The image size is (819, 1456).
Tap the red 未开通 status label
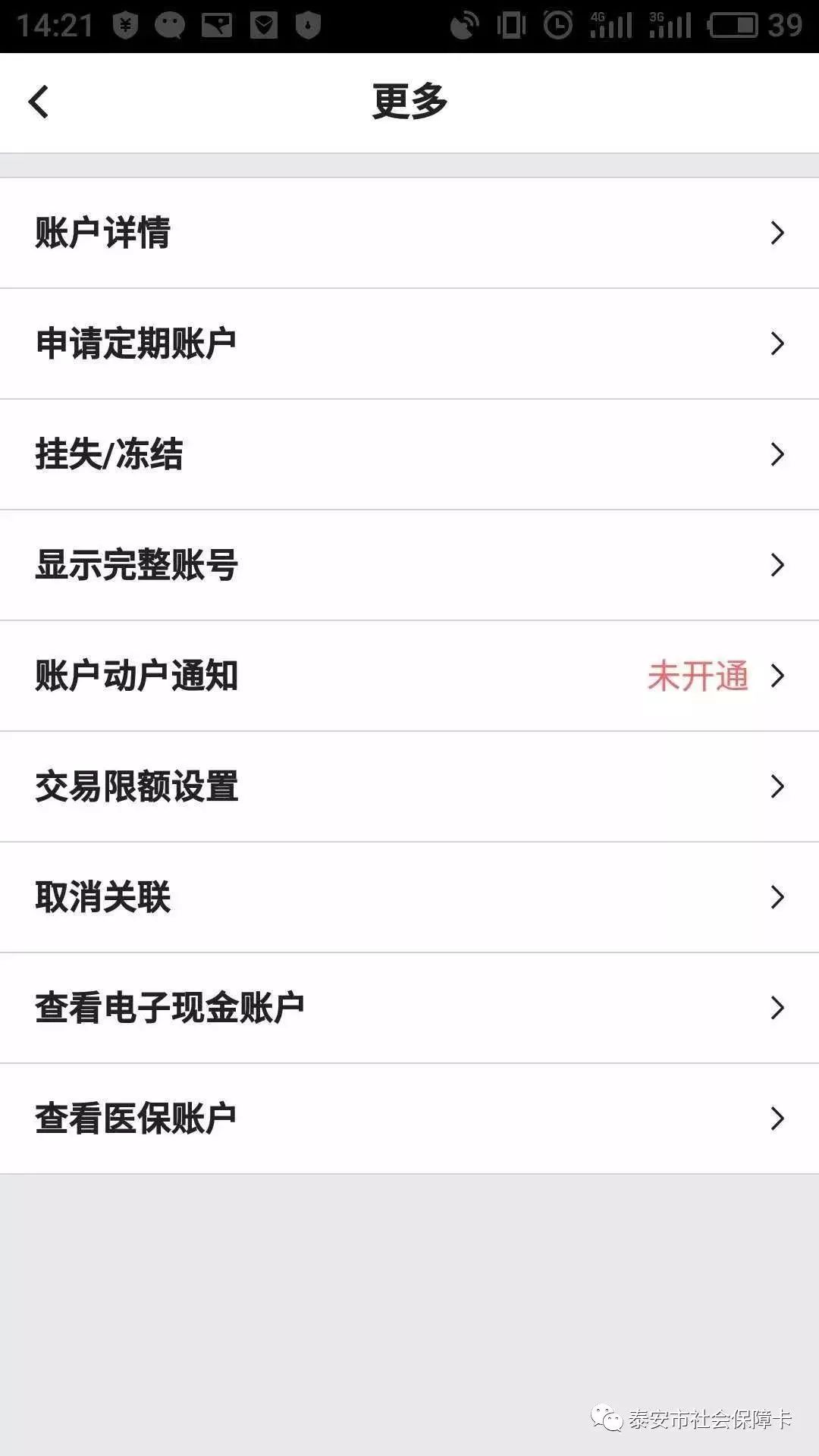pos(698,676)
